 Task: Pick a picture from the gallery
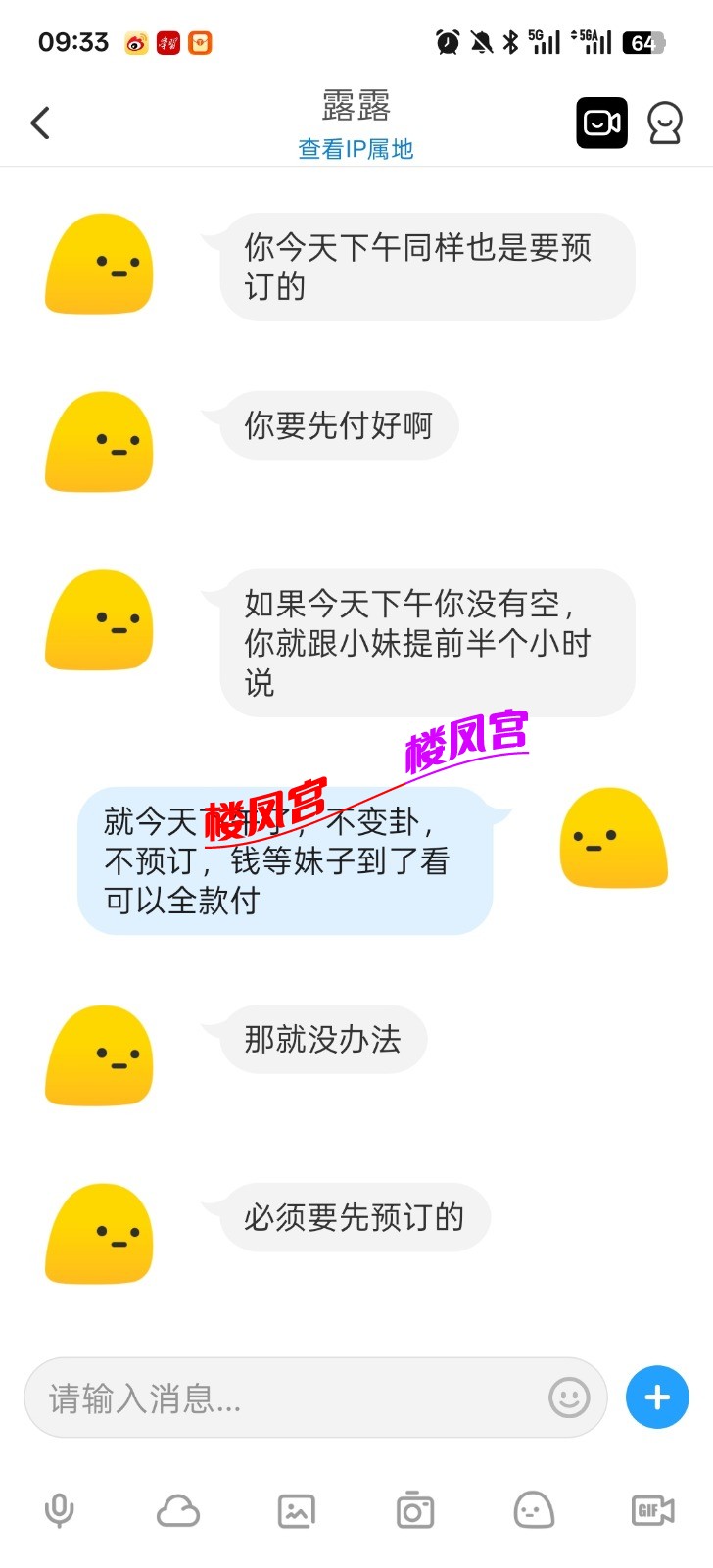[297, 1510]
